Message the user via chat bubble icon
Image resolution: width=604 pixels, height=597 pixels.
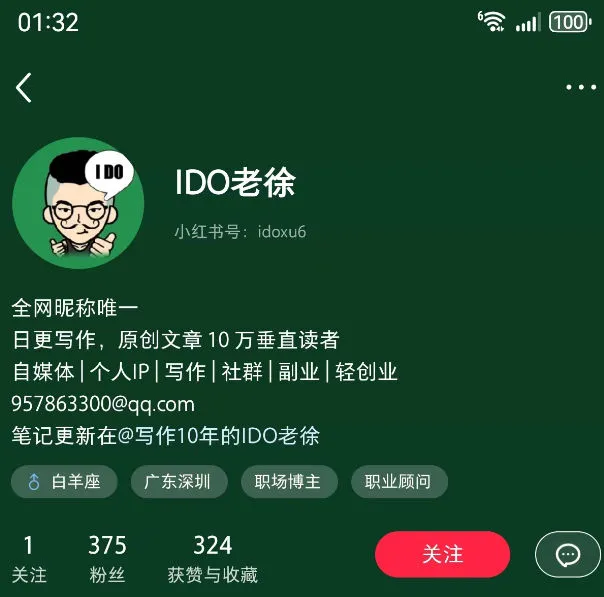[x=567, y=554]
